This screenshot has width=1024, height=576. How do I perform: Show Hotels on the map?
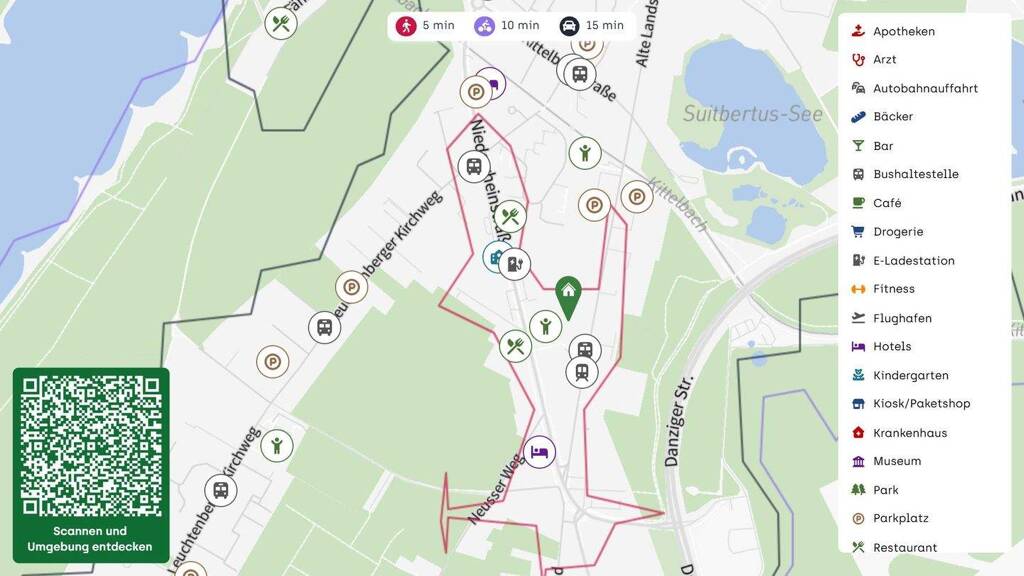[x=882, y=347]
